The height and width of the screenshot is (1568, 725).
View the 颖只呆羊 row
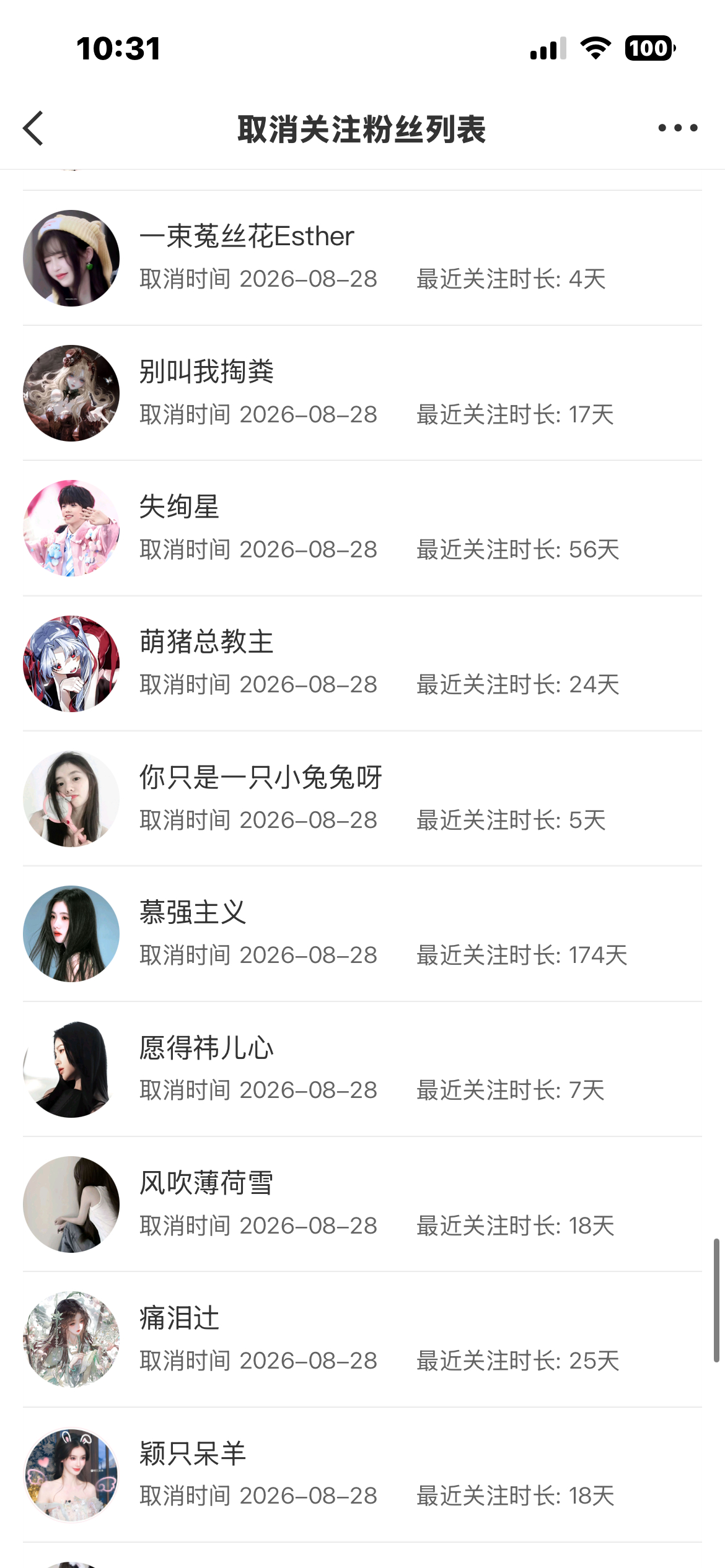pyautogui.click(x=362, y=1475)
